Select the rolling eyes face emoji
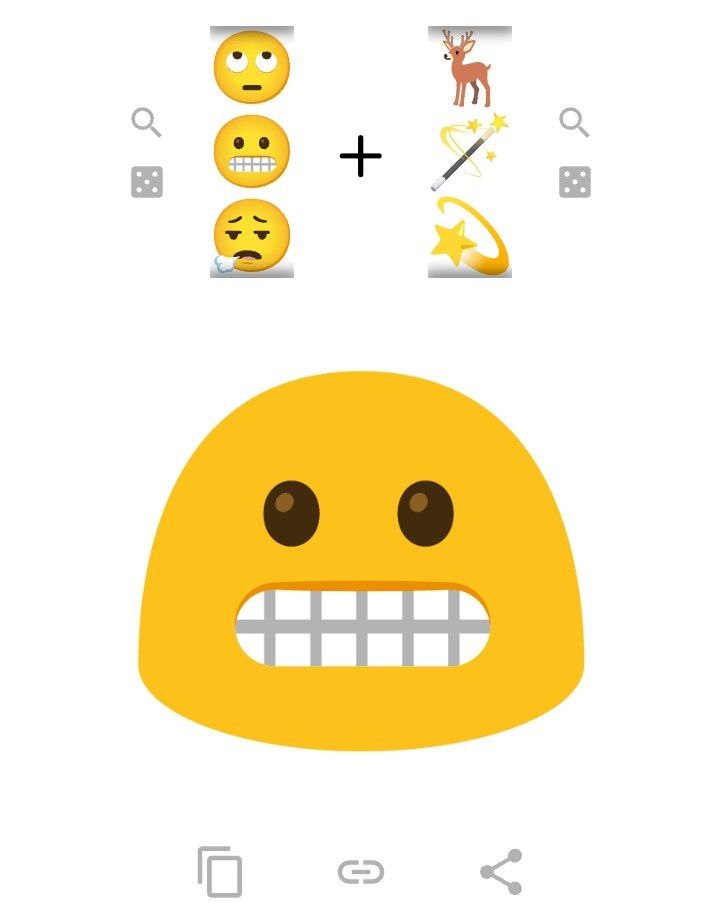The width and height of the screenshot is (720, 924). (x=252, y=67)
